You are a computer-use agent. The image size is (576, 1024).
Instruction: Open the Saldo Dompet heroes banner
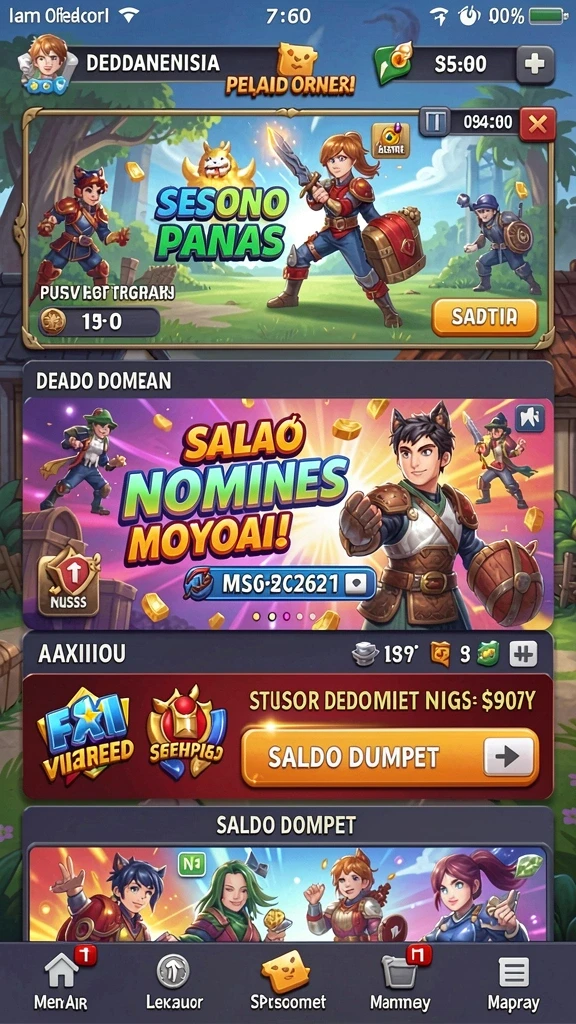[288, 894]
